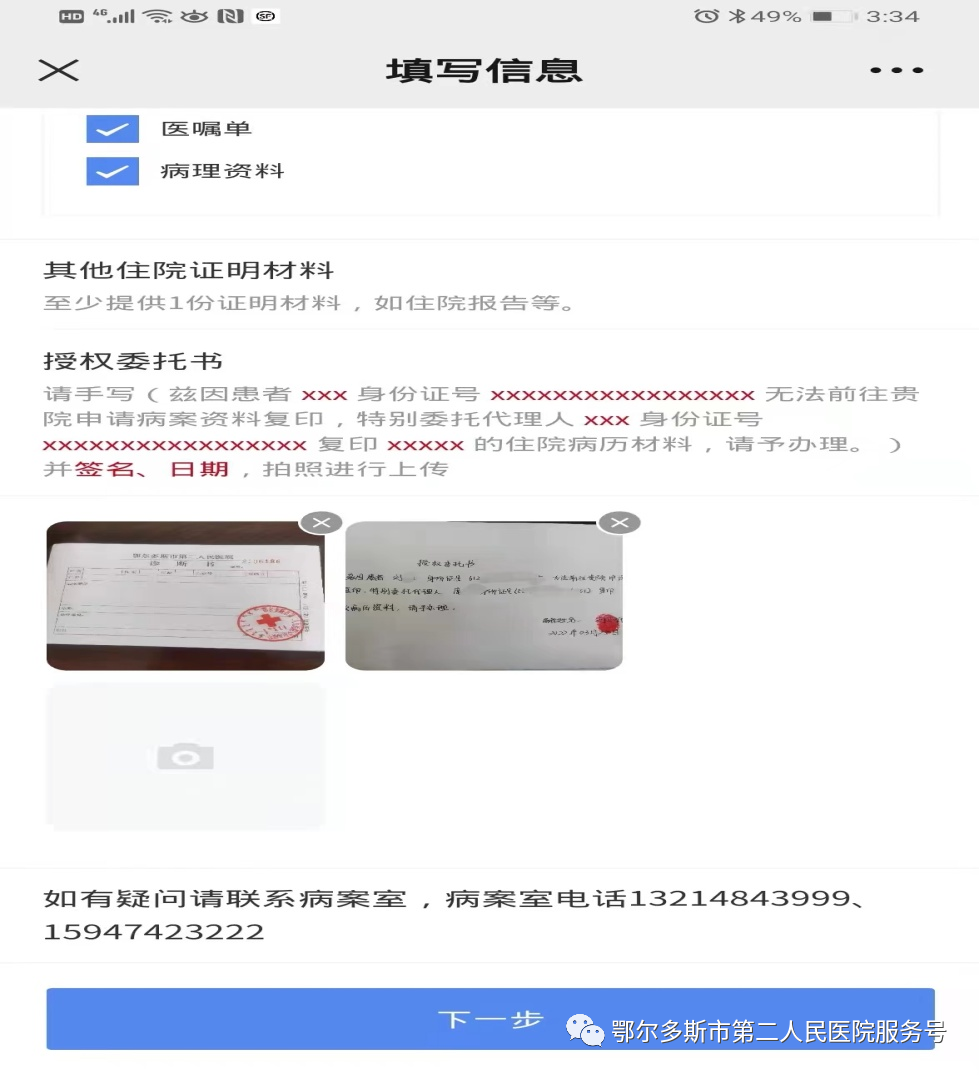This screenshot has width=979, height=1075.
Task: Add another photo with the camera tile
Action: 186,757
